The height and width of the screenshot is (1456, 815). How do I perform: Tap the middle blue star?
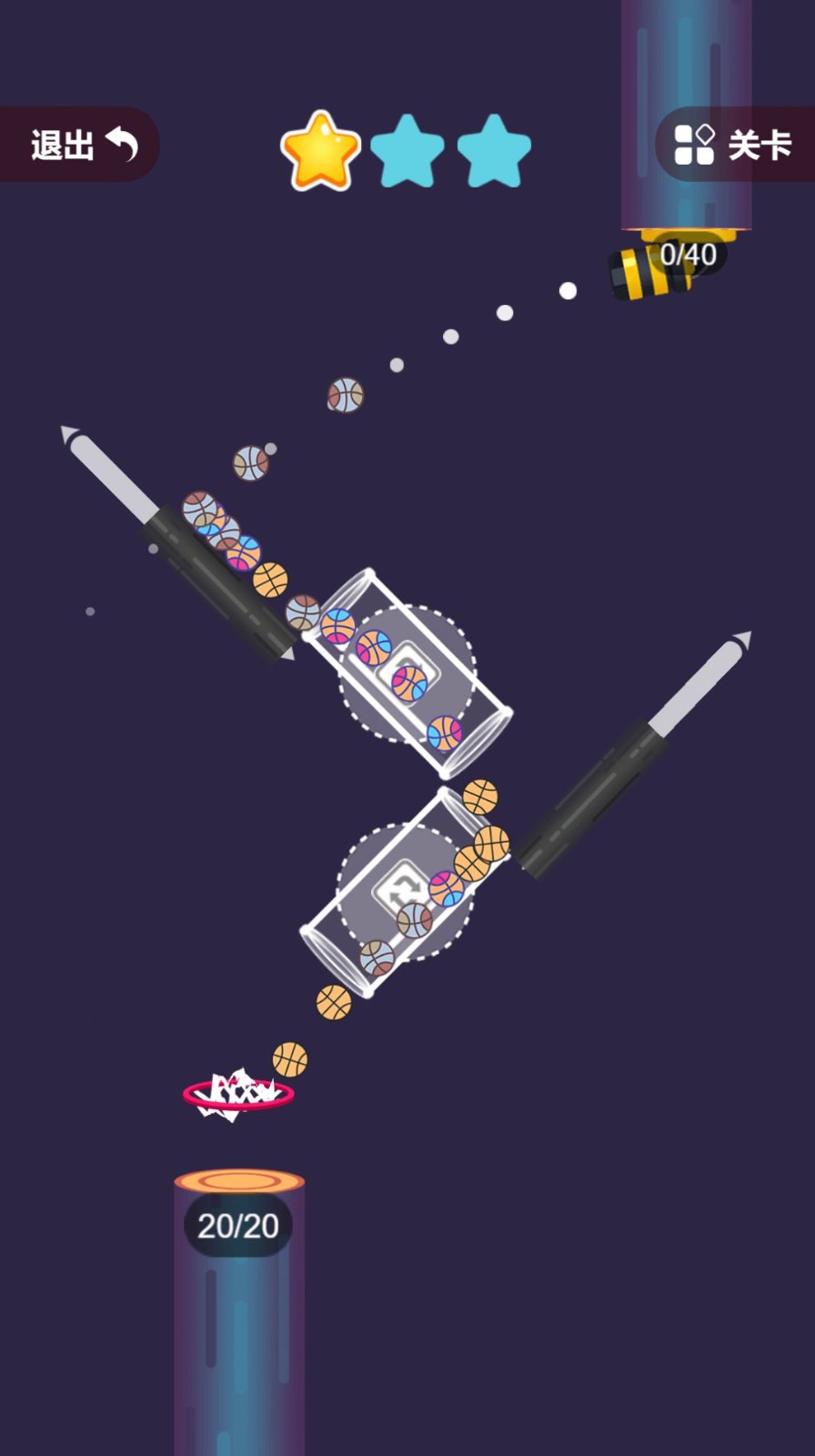pos(407,151)
